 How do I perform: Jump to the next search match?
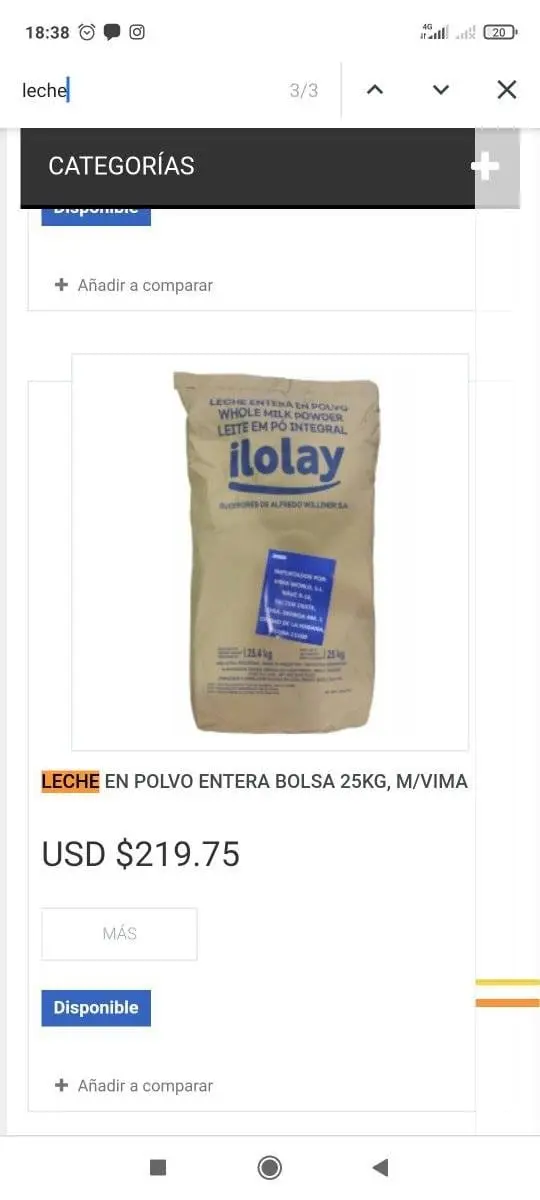441,90
